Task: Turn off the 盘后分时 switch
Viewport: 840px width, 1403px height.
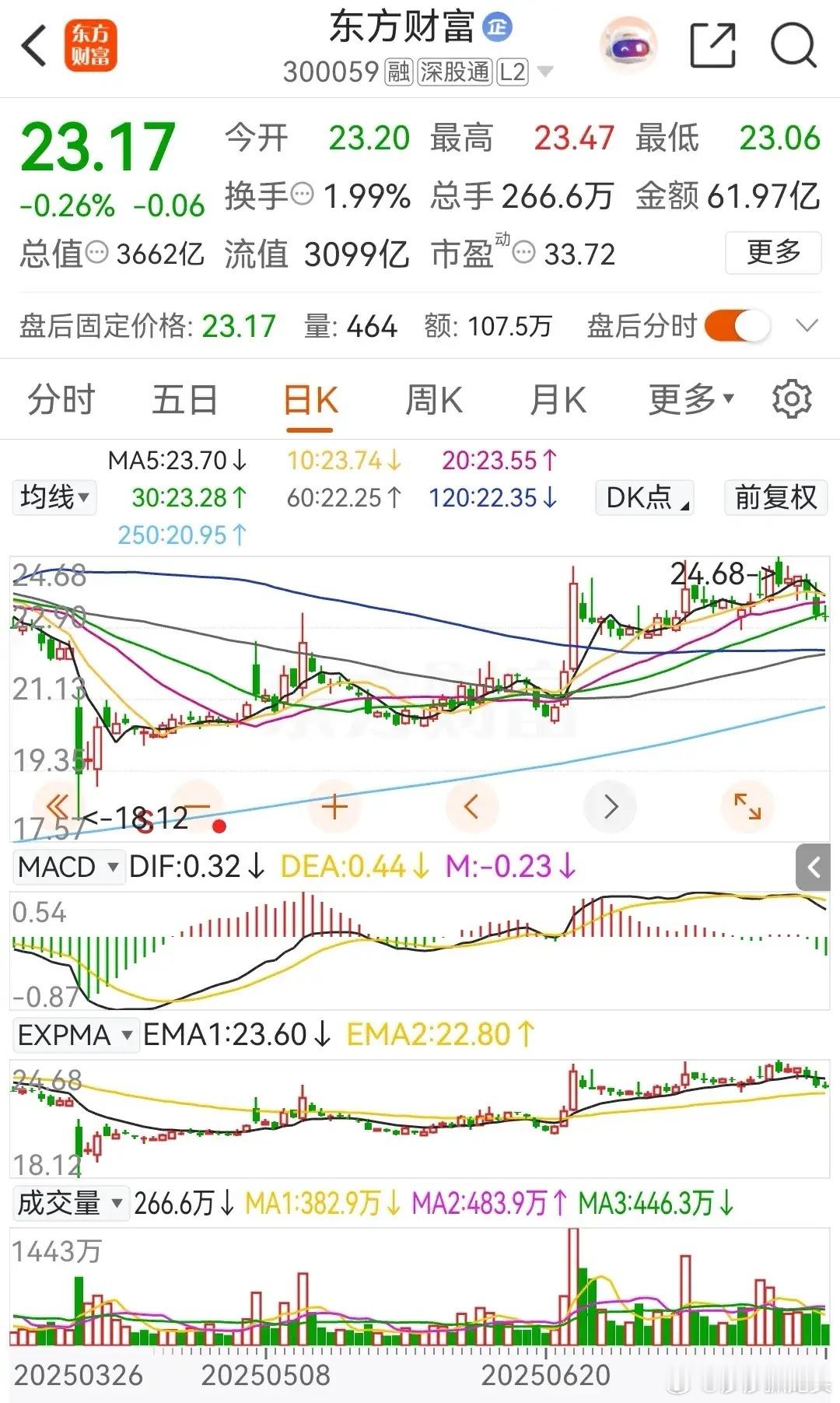Action: 737,325
